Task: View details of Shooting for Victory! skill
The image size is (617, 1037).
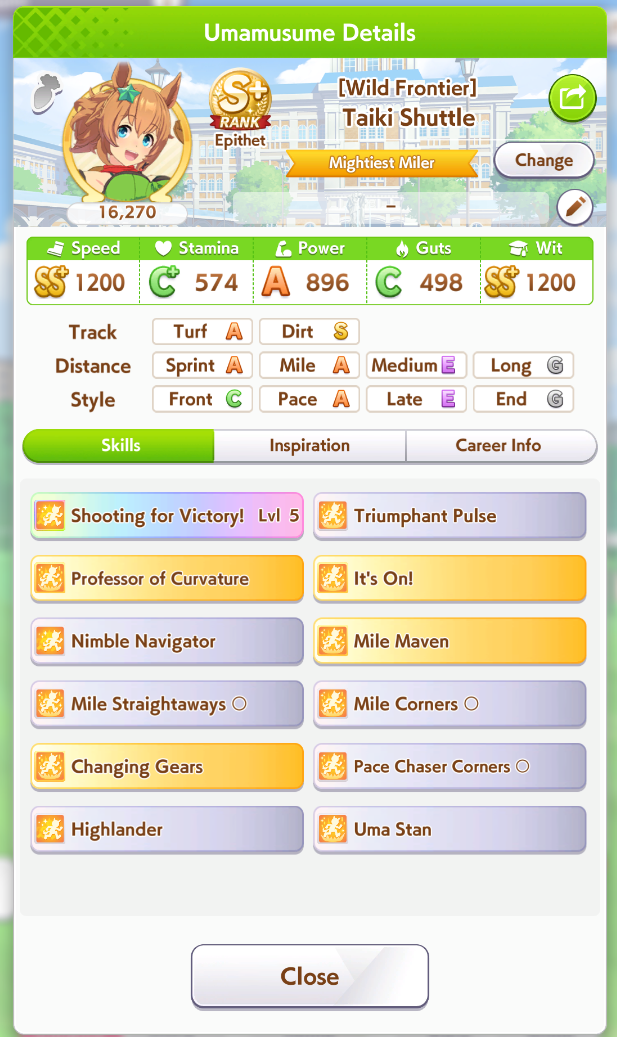Action: coord(167,516)
